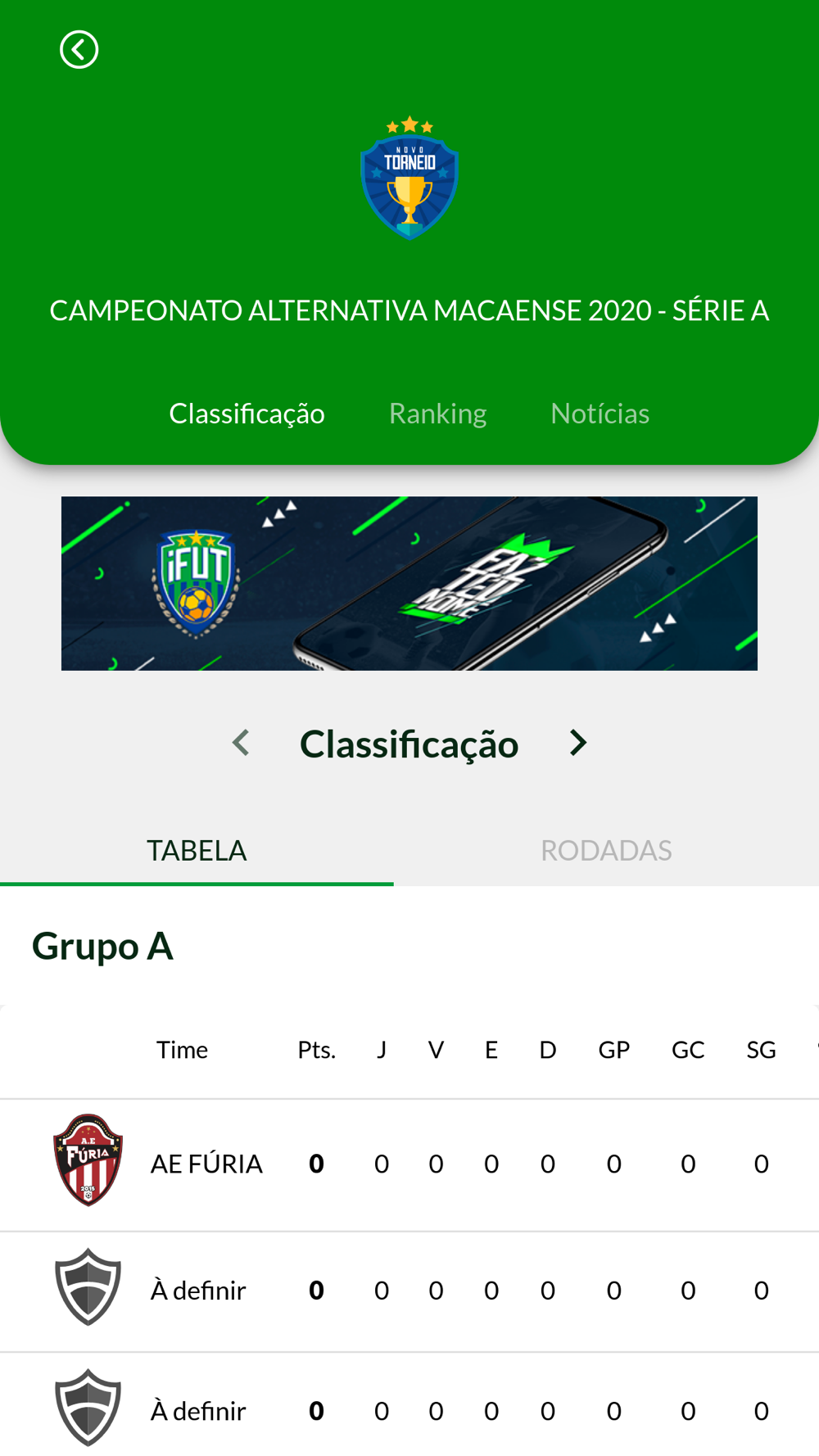
Task: Open the AE FÚRIA team row
Action: pyautogui.click(x=206, y=1164)
